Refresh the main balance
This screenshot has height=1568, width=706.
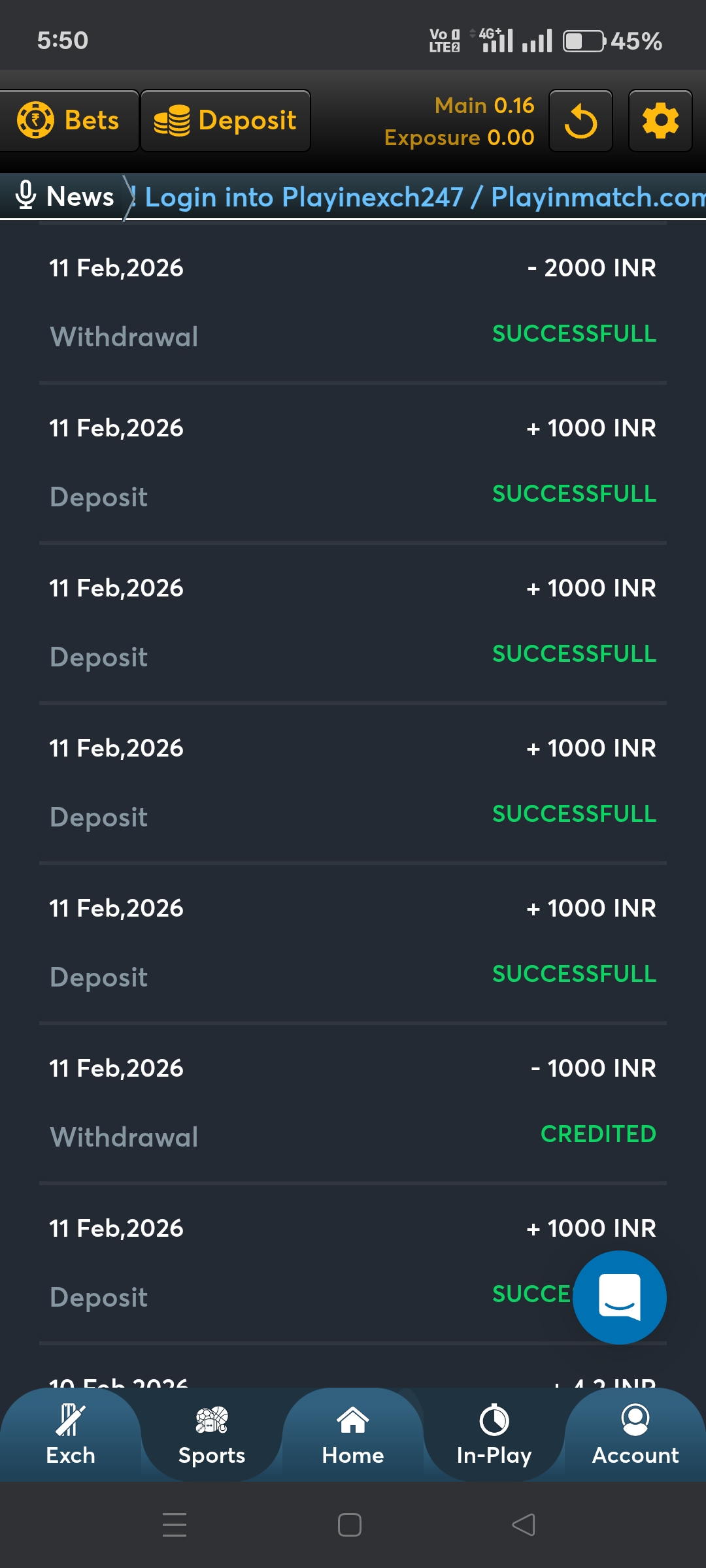(580, 122)
